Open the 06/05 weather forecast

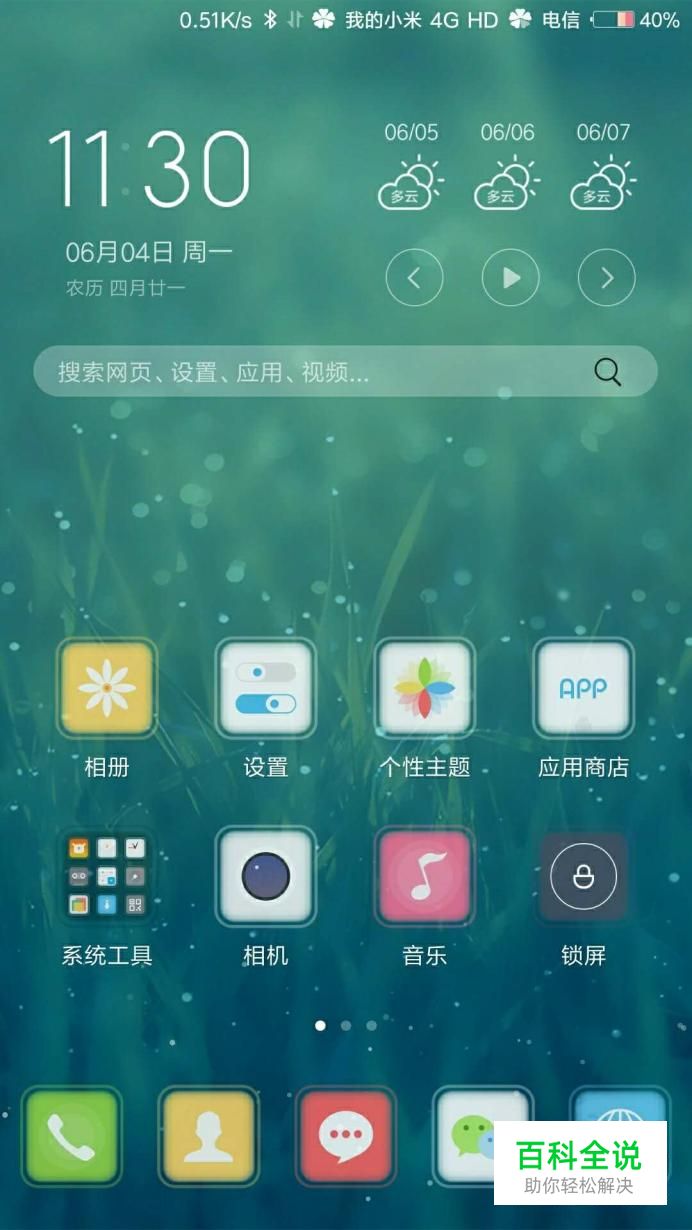click(x=411, y=166)
